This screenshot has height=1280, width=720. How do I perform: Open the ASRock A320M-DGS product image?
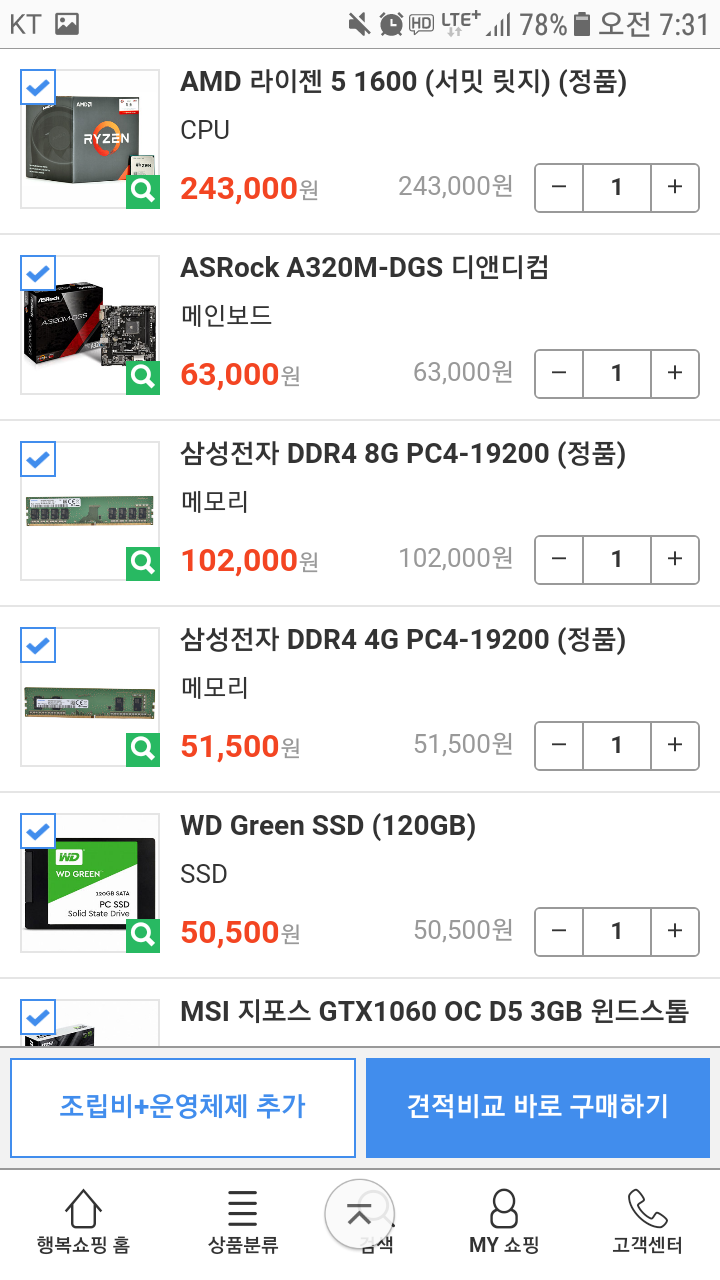click(x=90, y=325)
